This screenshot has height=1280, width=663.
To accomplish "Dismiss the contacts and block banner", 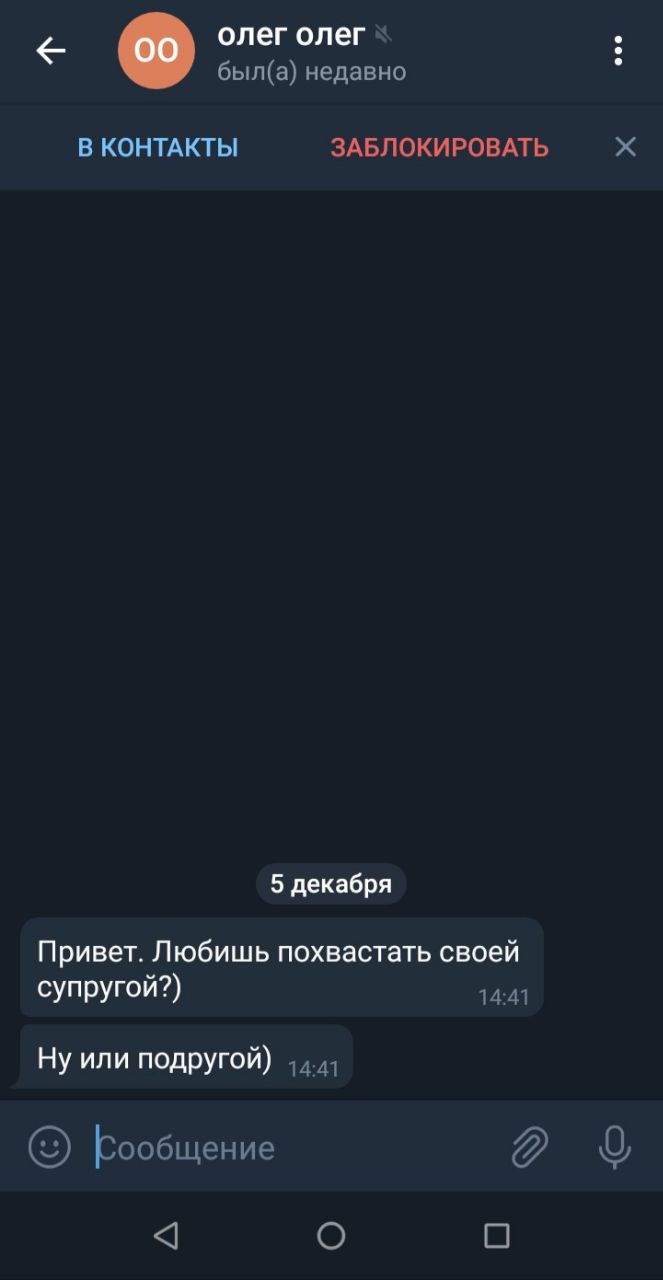I will tap(625, 148).
